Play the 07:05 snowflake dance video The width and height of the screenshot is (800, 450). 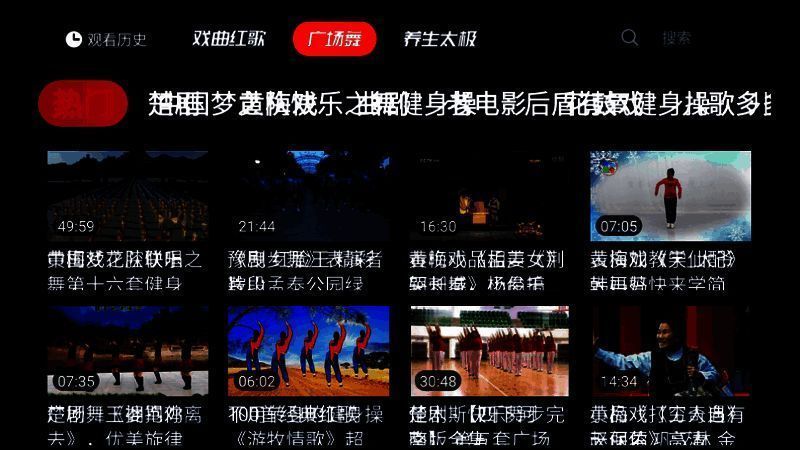pyautogui.click(x=670, y=196)
